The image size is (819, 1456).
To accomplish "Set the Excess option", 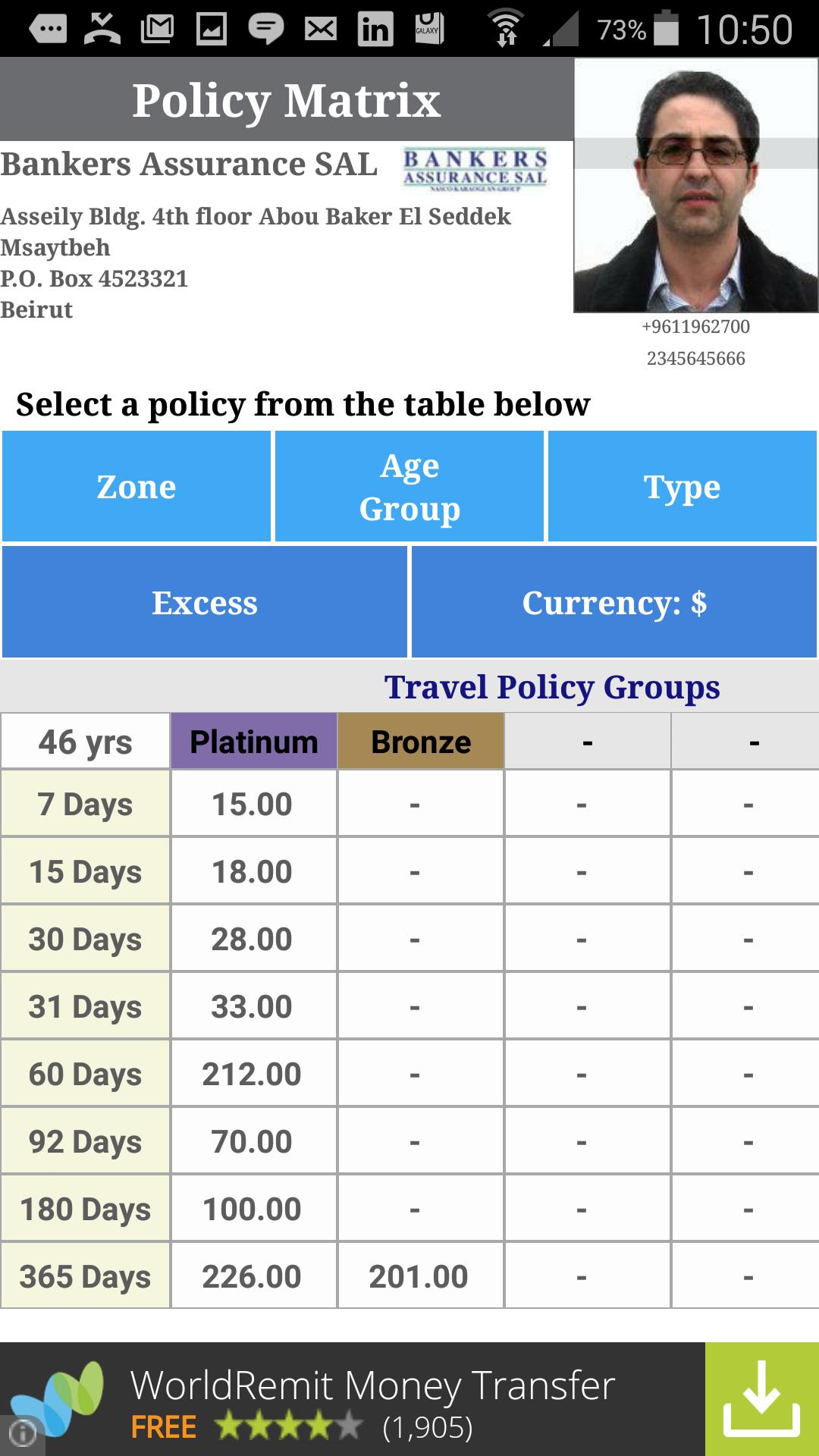I will pyautogui.click(x=205, y=602).
